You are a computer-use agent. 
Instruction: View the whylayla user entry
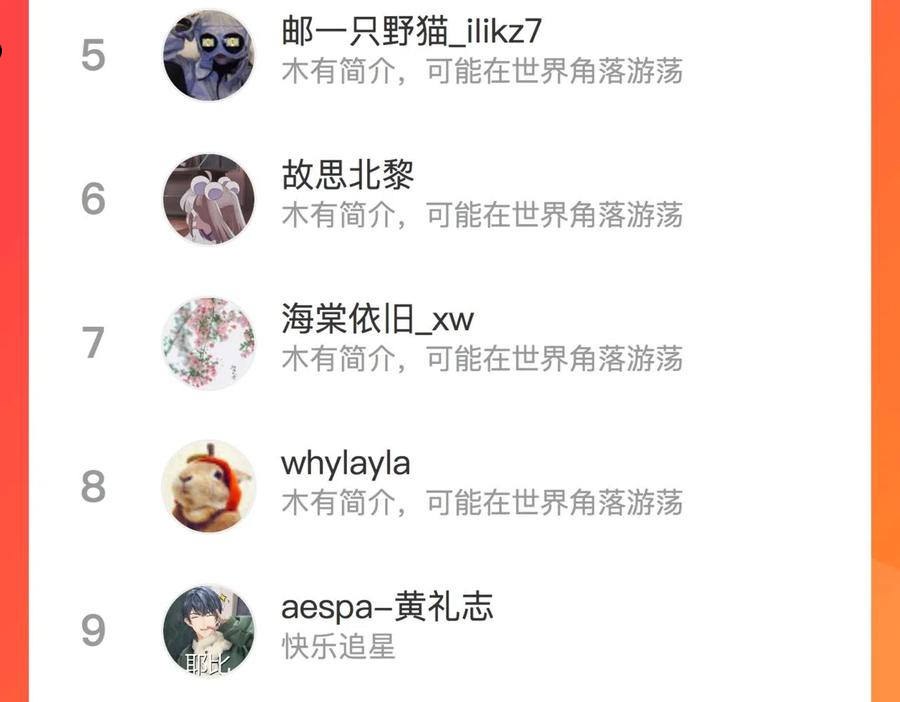449,487
